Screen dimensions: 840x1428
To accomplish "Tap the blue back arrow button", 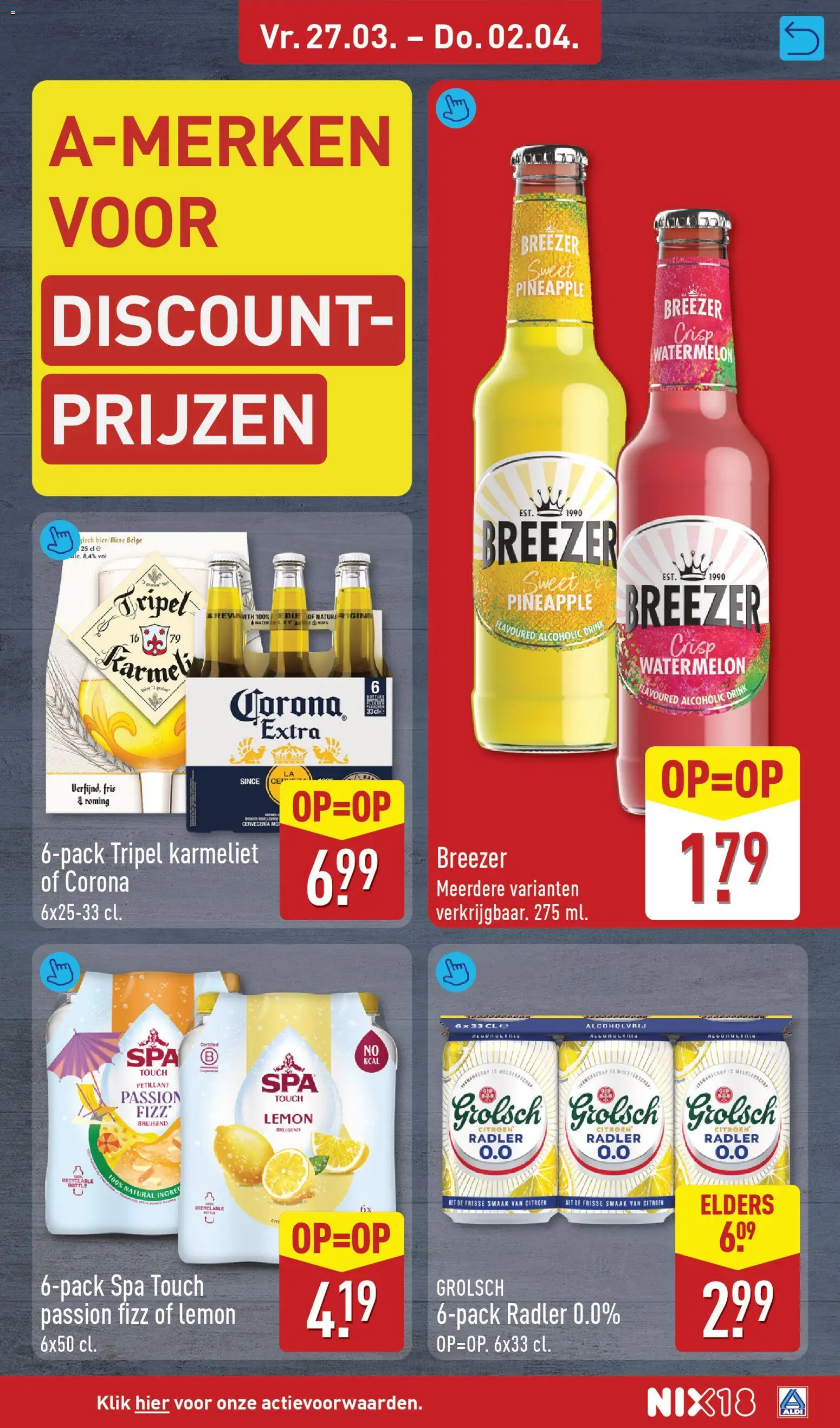I will coord(803,37).
